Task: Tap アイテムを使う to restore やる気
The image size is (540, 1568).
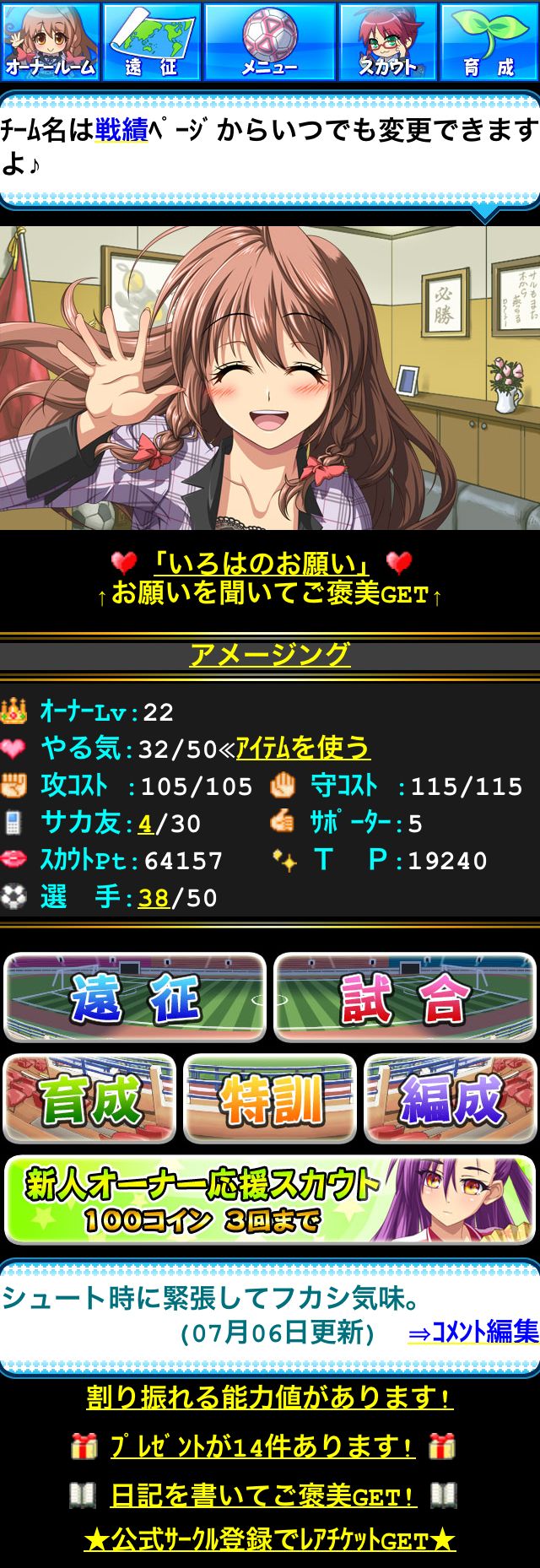Action: pos(303,748)
